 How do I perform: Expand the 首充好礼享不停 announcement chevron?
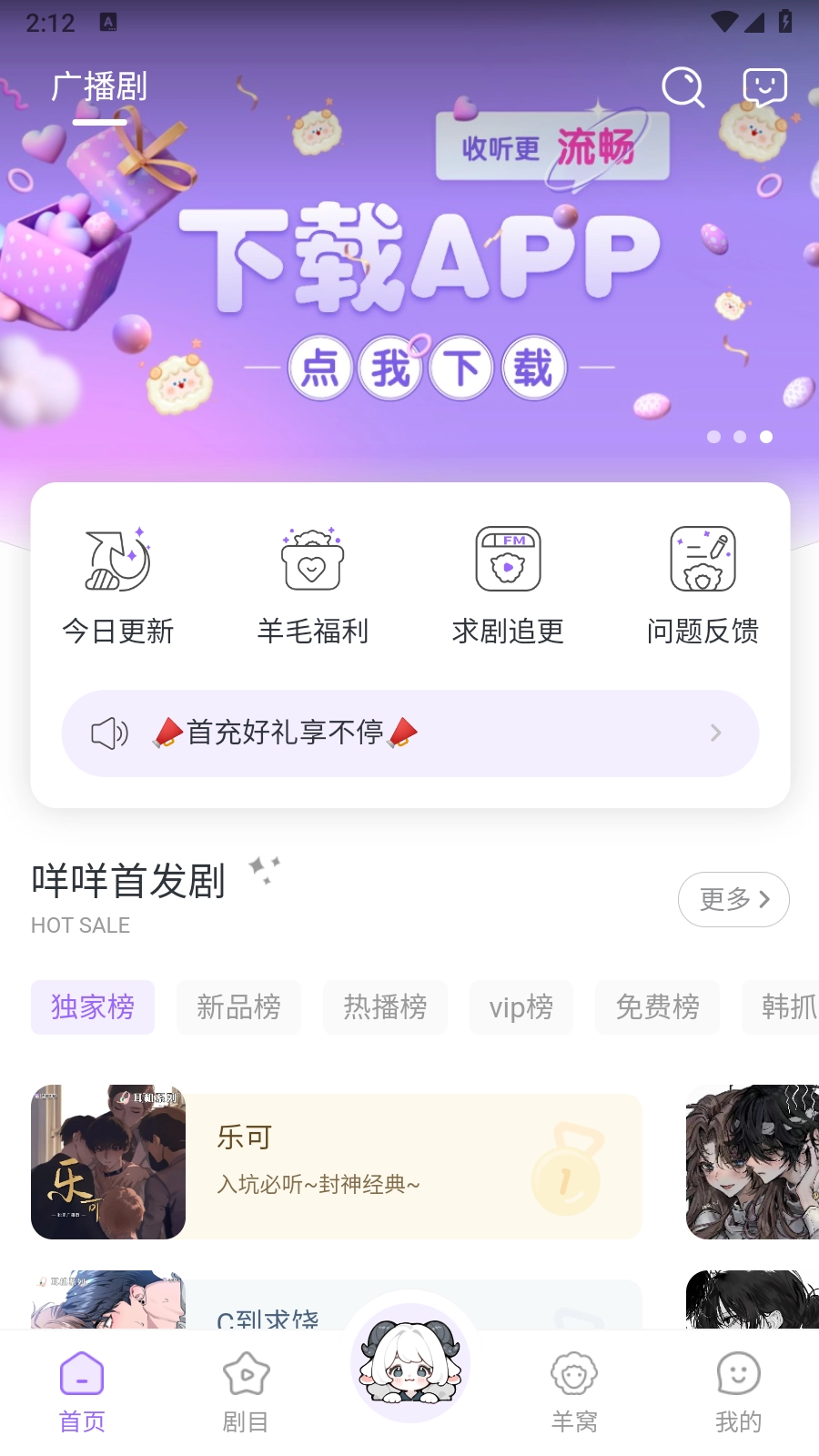pyautogui.click(x=716, y=733)
